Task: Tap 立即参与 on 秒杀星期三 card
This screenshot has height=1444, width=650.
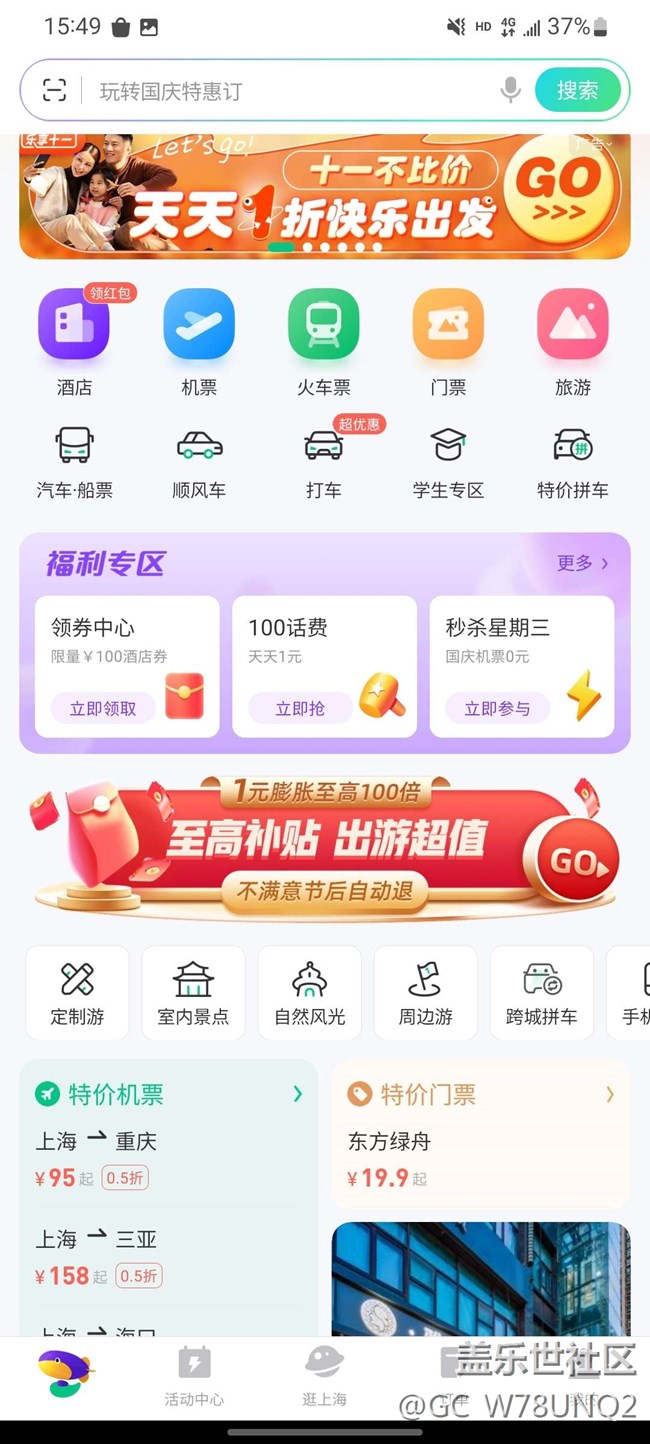Action: 497,708
